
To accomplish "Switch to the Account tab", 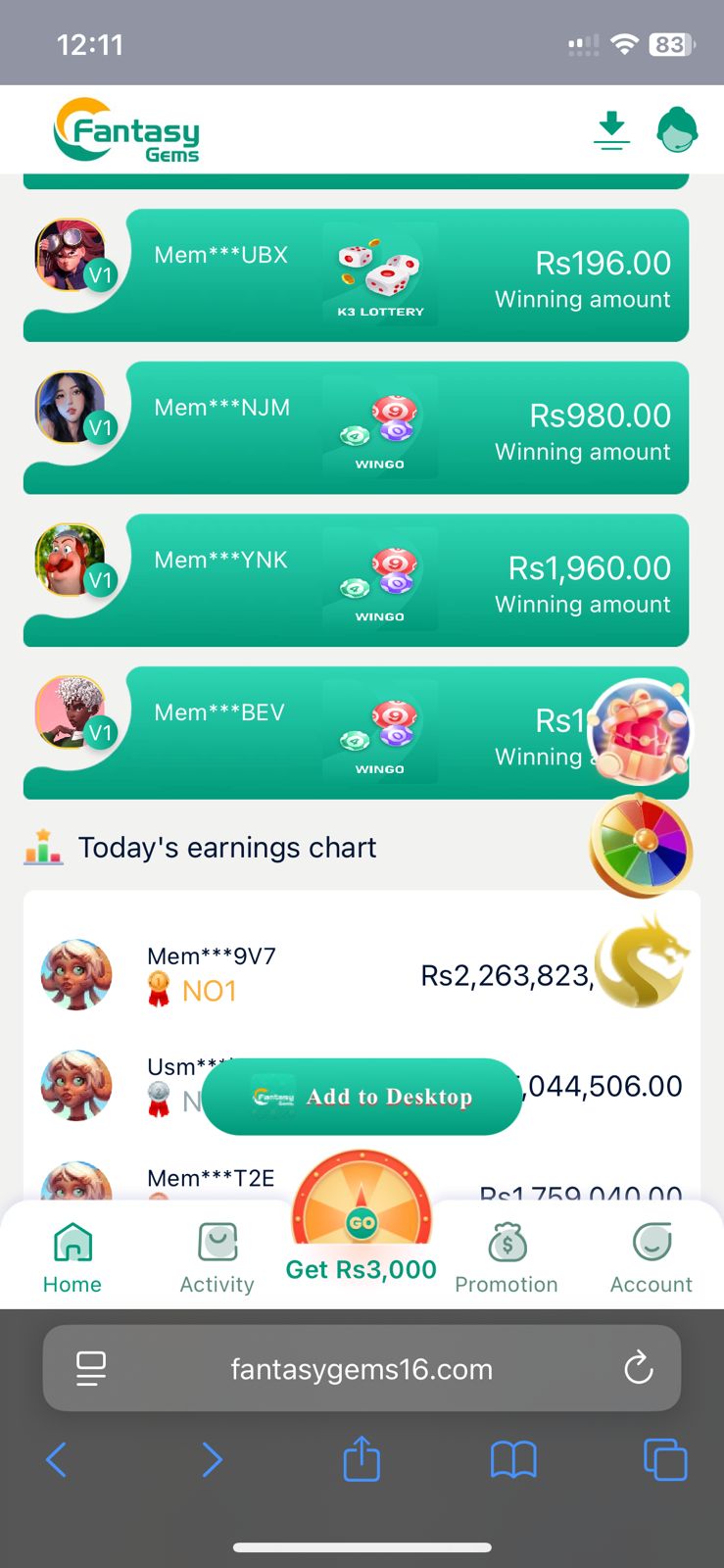I will pos(651,1258).
